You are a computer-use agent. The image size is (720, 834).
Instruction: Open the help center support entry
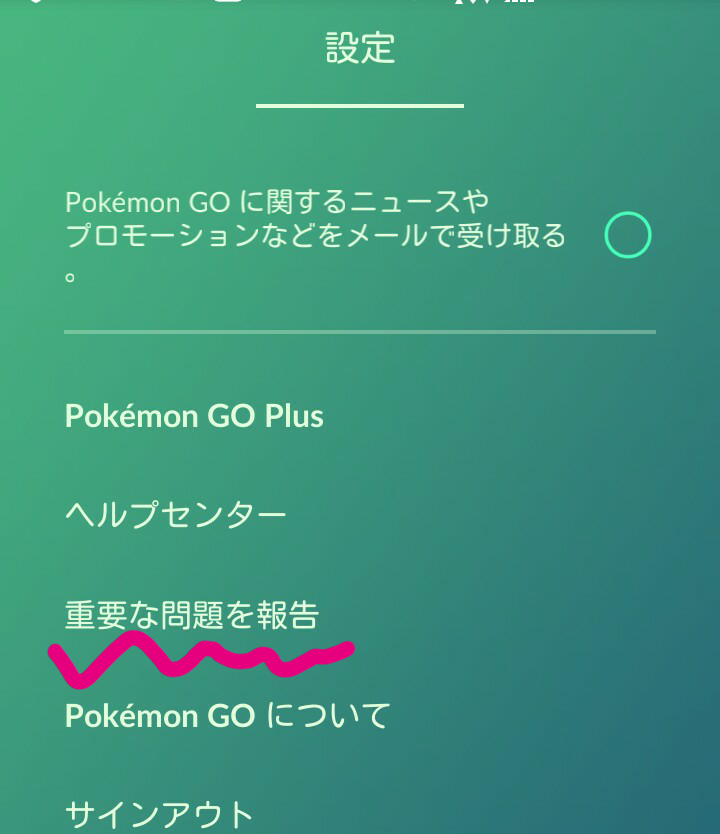[x=176, y=513]
